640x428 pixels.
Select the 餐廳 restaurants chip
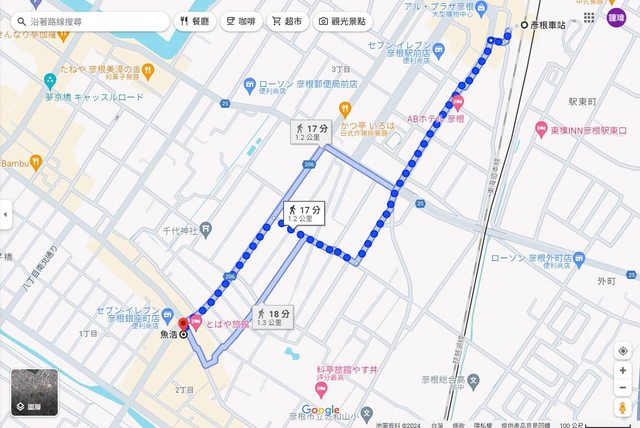pos(194,20)
